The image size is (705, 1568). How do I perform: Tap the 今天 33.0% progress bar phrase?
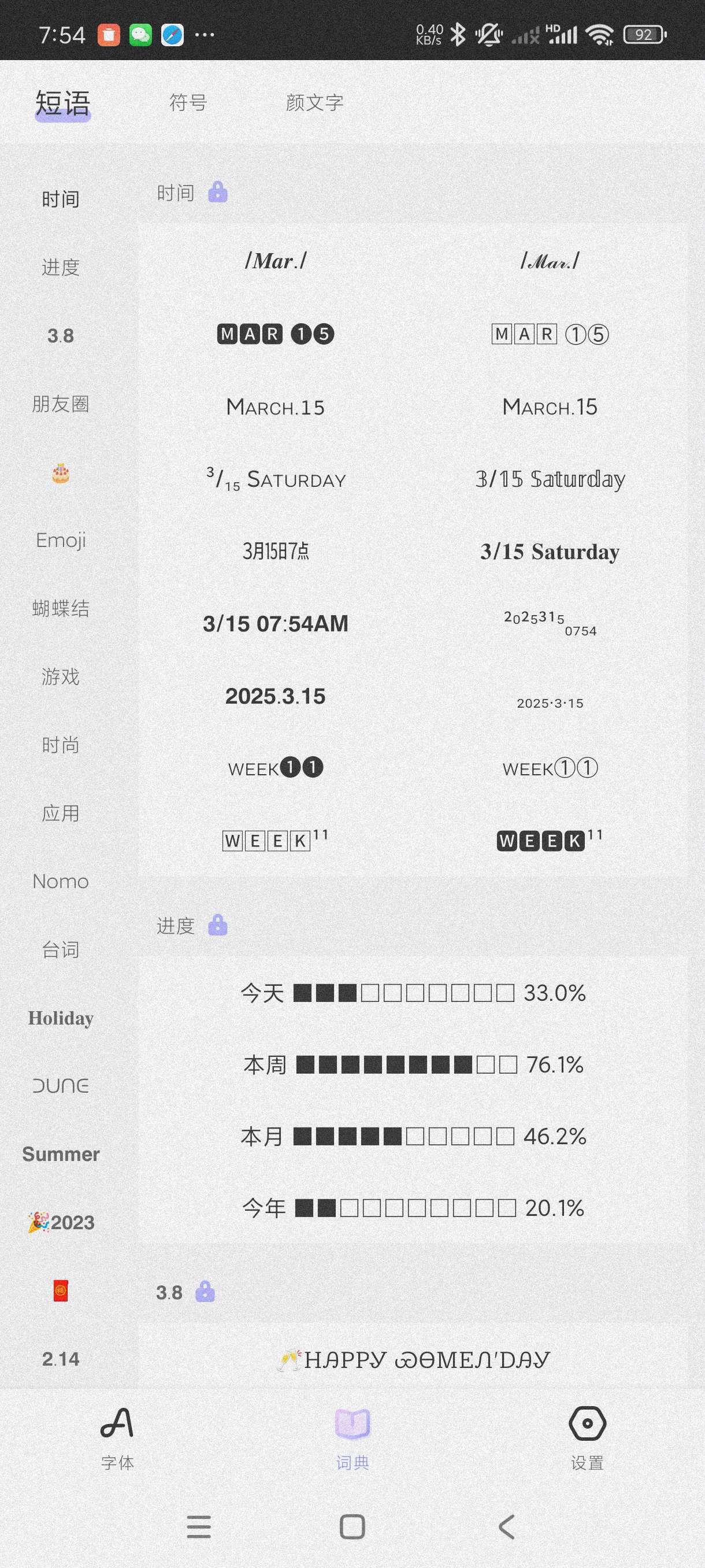click(x=413, y=993)
